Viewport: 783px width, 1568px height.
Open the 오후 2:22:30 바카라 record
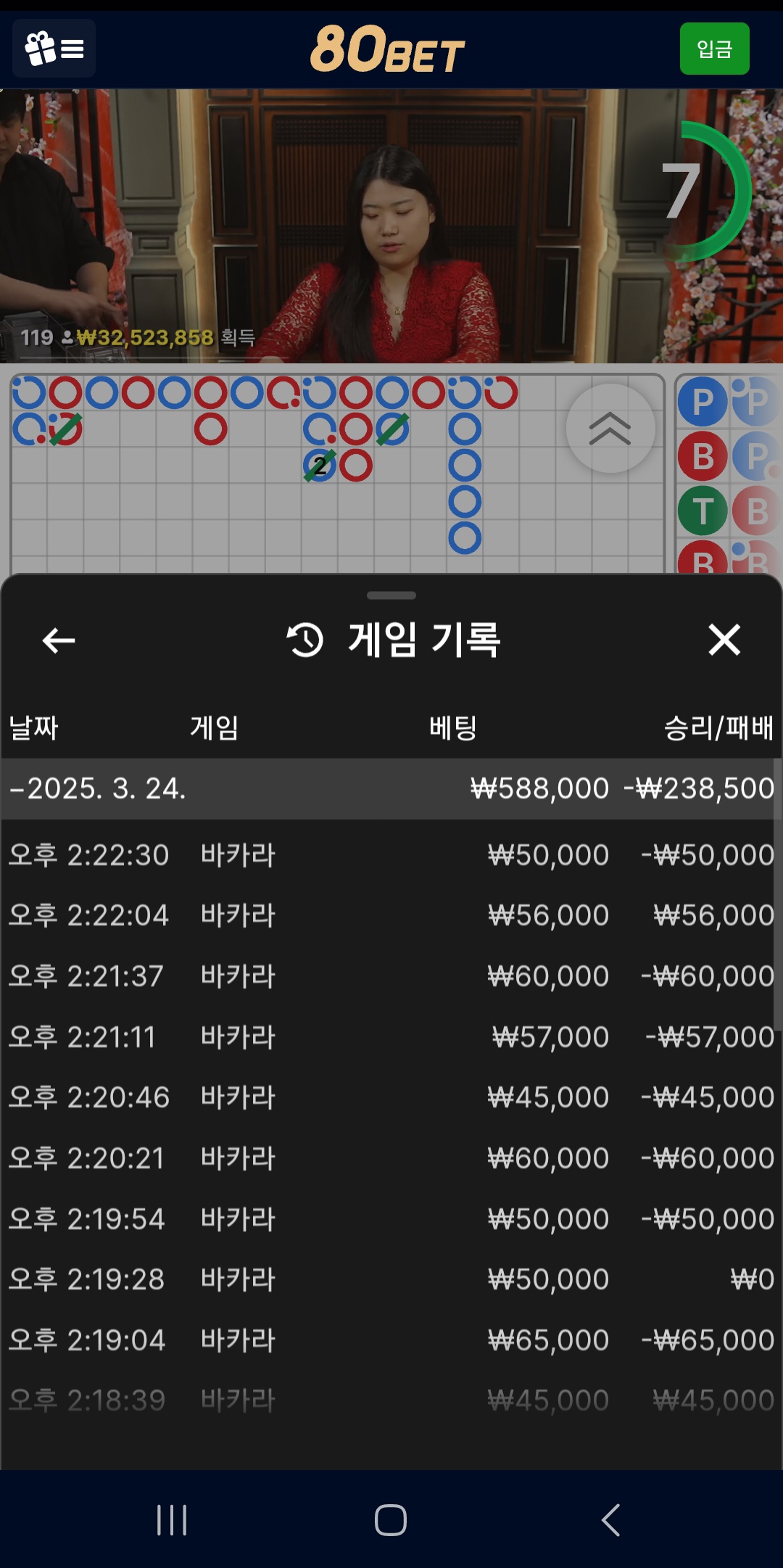click(x=391, y=855)
